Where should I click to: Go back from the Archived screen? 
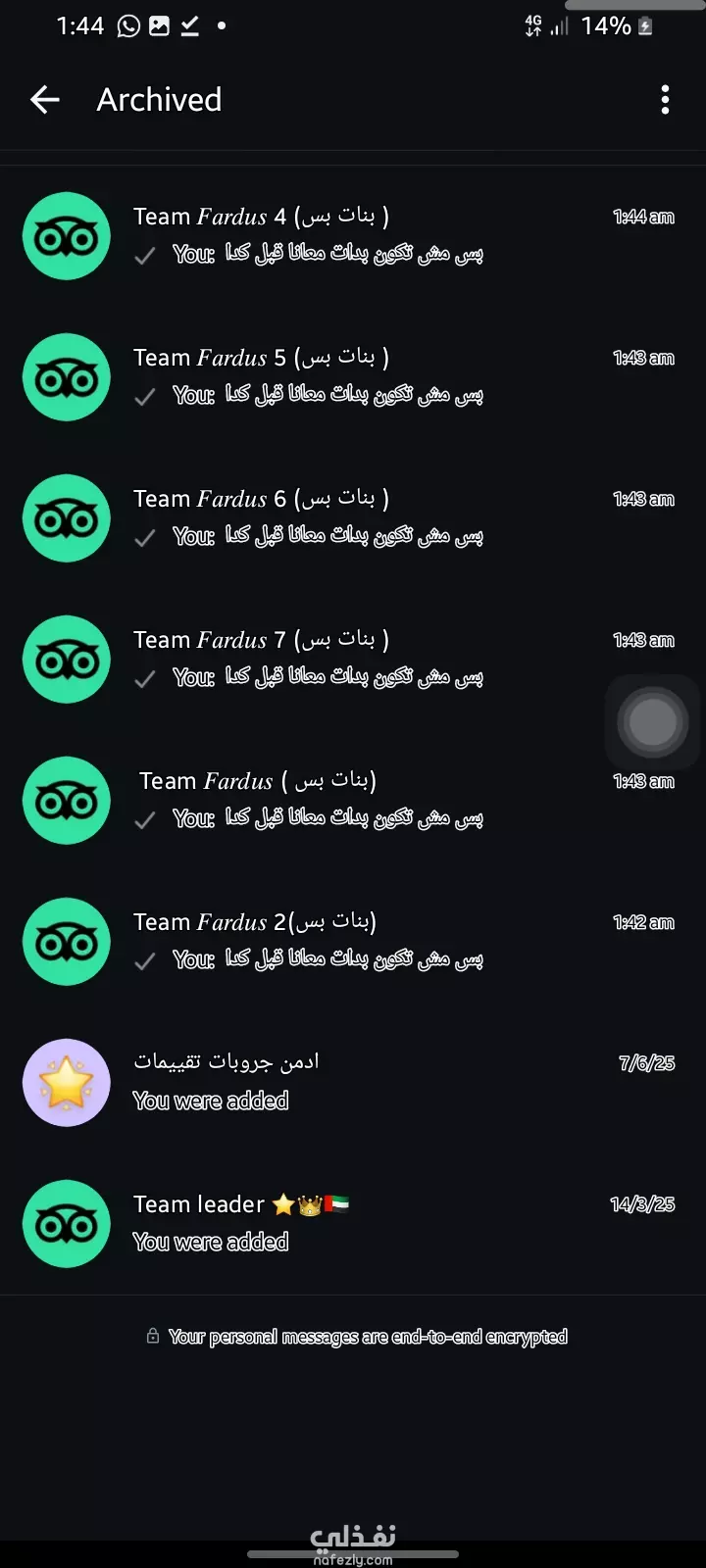pos(45,99)
